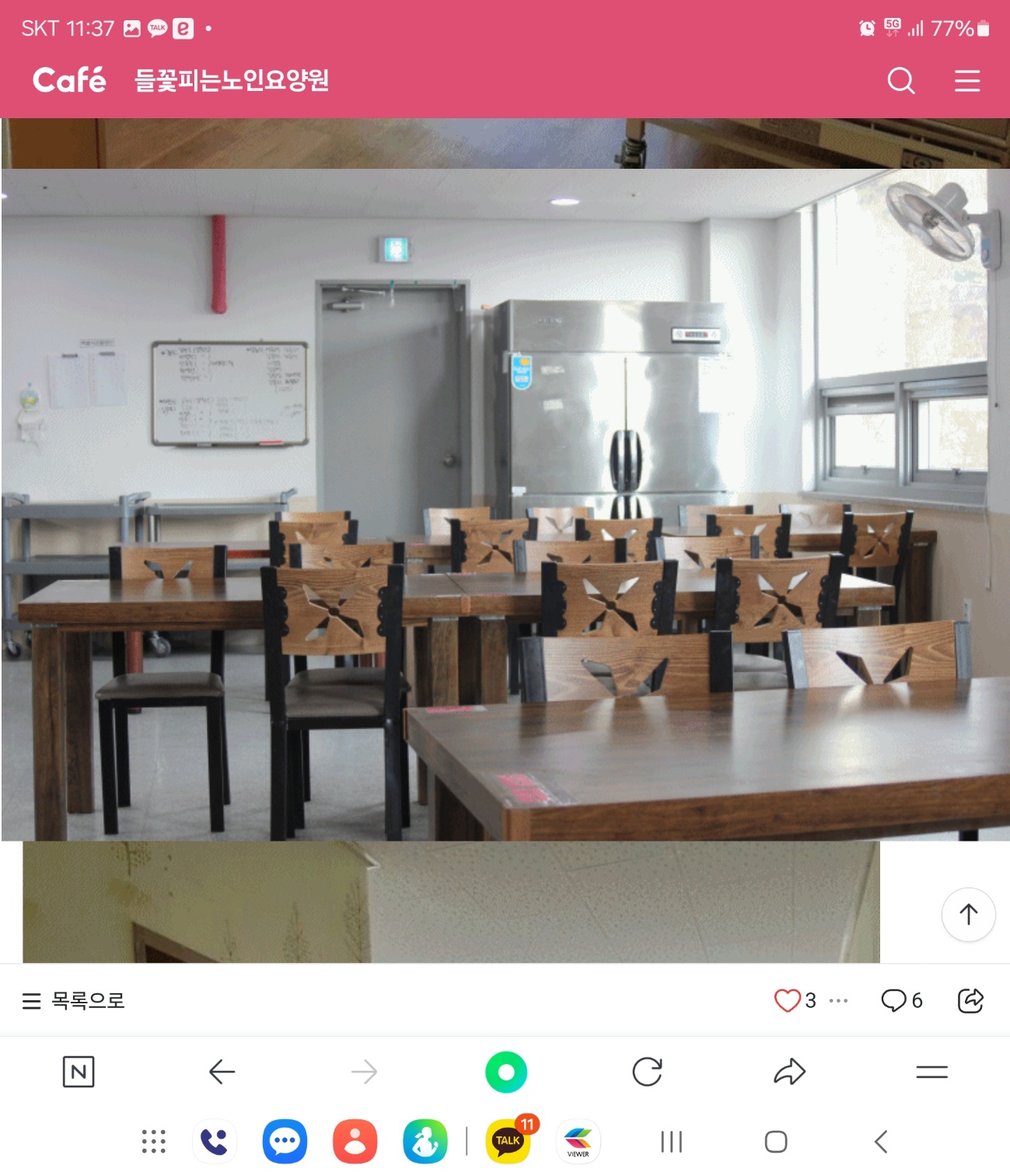Open the app drawer grid
The image size is (1010, 1176).
153,1141
